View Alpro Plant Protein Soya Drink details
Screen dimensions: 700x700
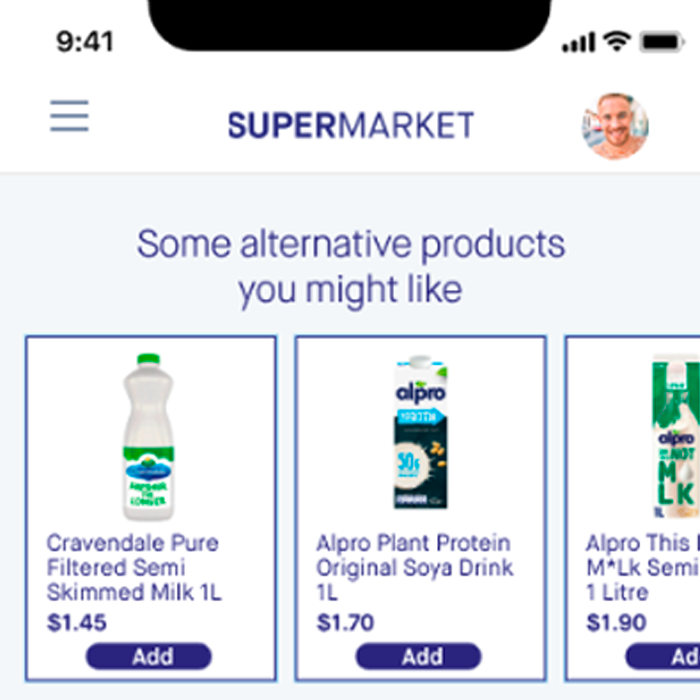pos(421,508)
